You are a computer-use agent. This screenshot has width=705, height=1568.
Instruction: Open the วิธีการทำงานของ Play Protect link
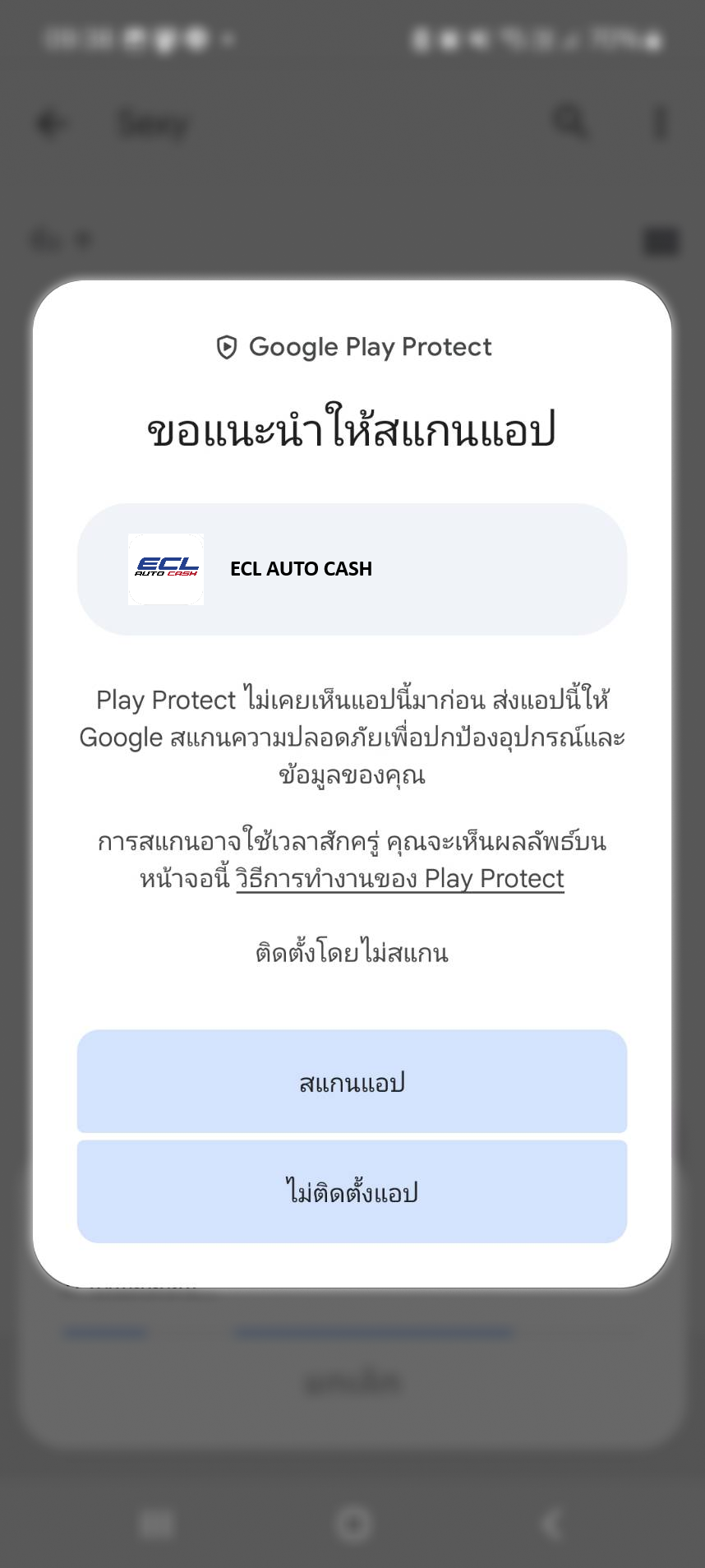coord(400,879)
